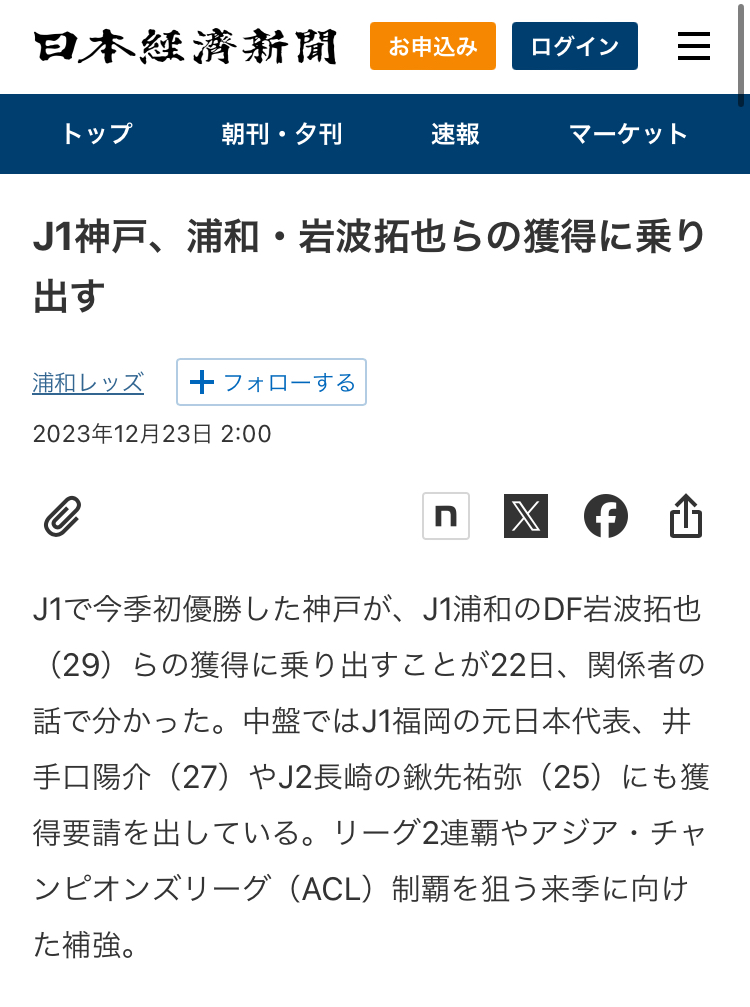Go to the Nikkei home via the logo
Screen dimensions: 750x1007
tap(186, 46)
